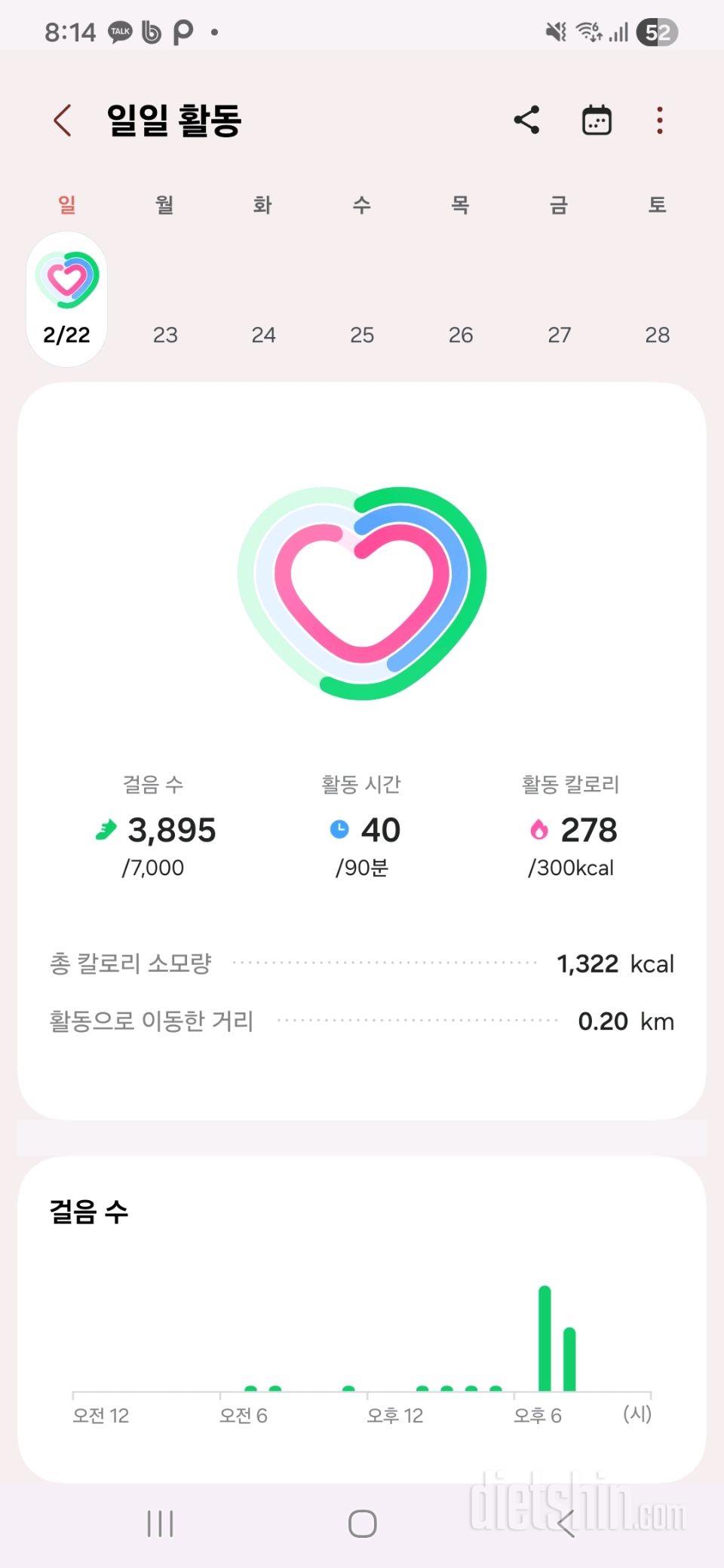Tap date 26 in the week strip
Image resolution: width=724 pixels, height=1568 pixels.
click(461, 335)
